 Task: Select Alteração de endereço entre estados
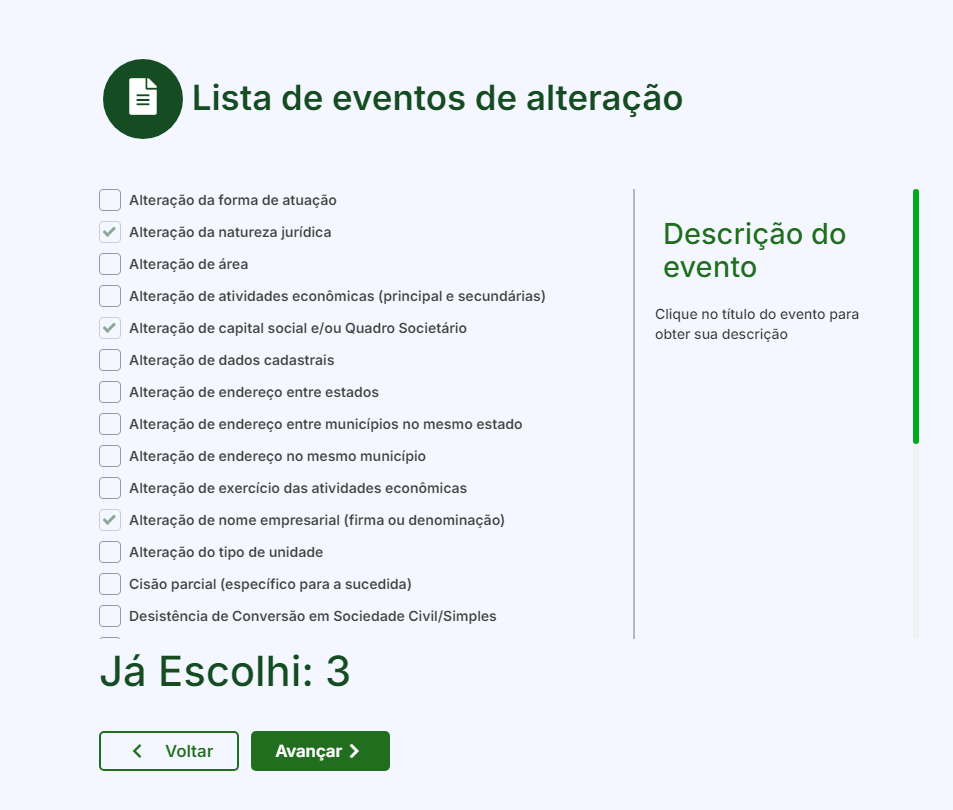(x=110, y=392)
